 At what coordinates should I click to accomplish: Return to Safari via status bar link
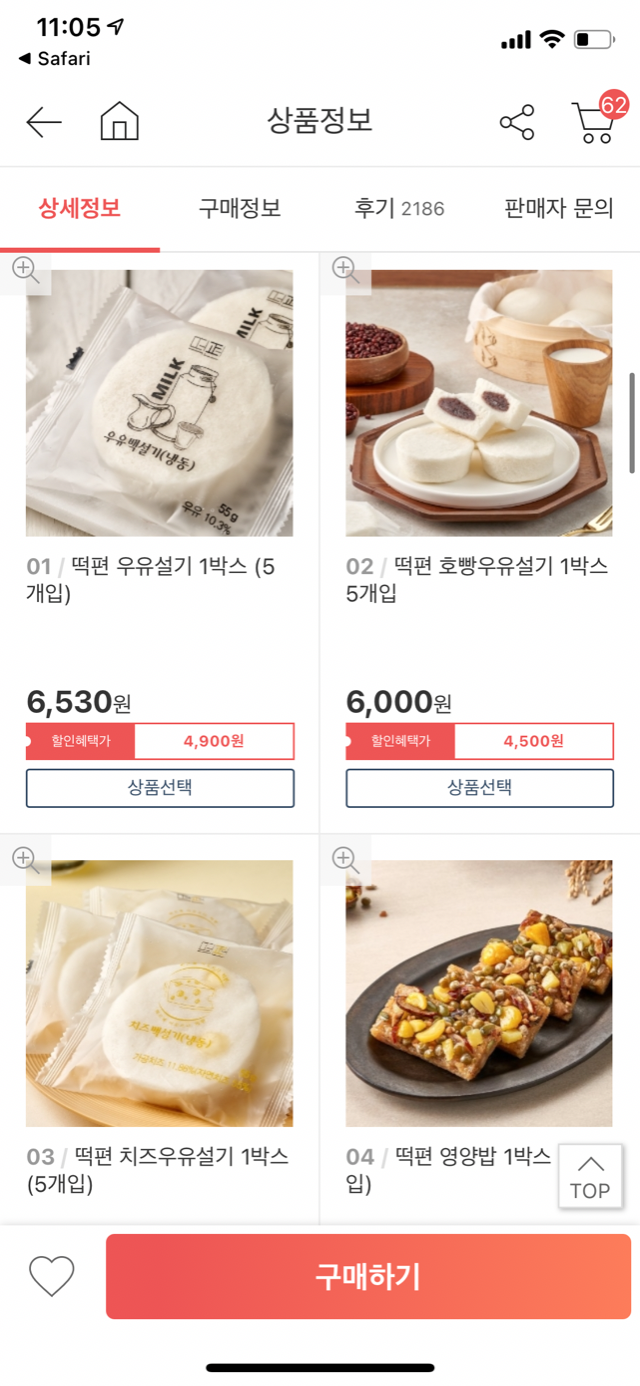[55, 59]
